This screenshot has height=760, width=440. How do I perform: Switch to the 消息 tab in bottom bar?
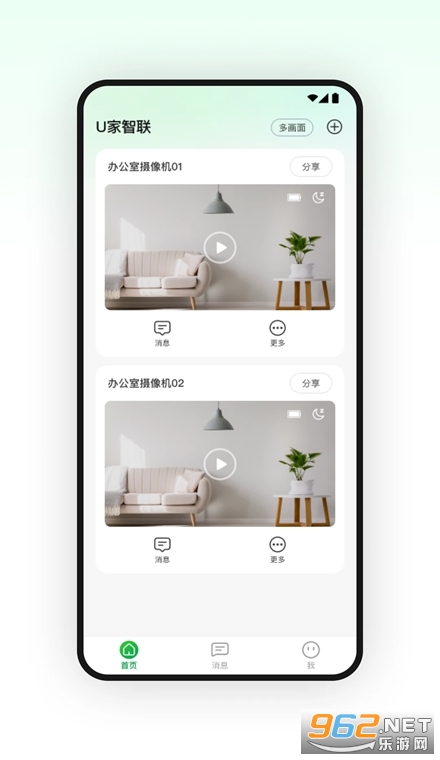click(220, 655)
